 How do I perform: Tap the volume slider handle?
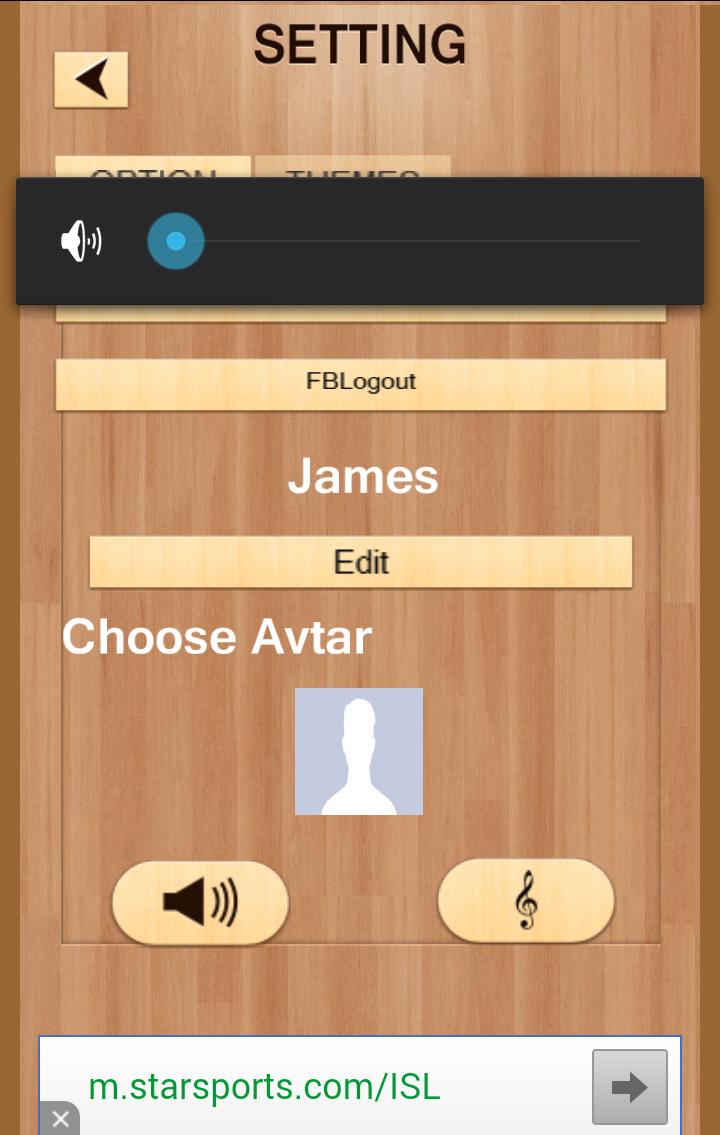176,241
